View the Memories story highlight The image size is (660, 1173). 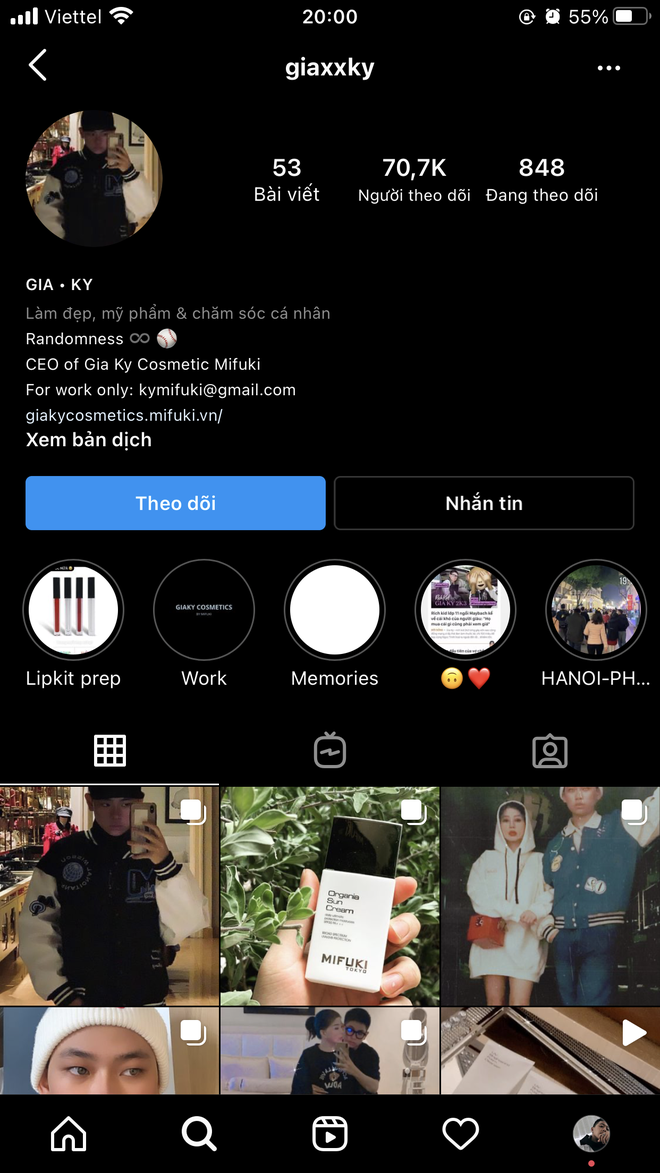point(335,610)
